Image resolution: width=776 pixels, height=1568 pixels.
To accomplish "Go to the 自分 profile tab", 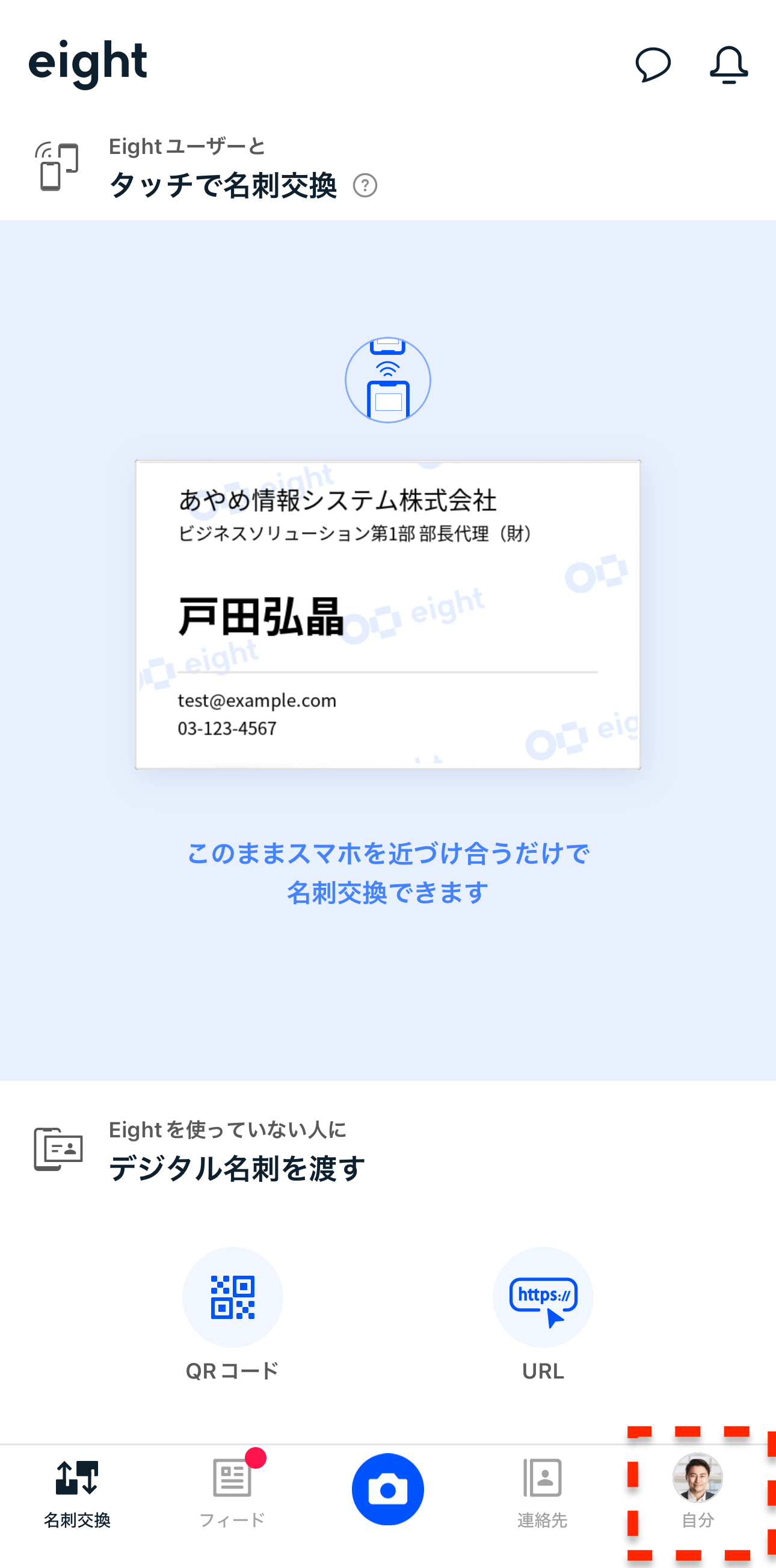I will 697,1491.
